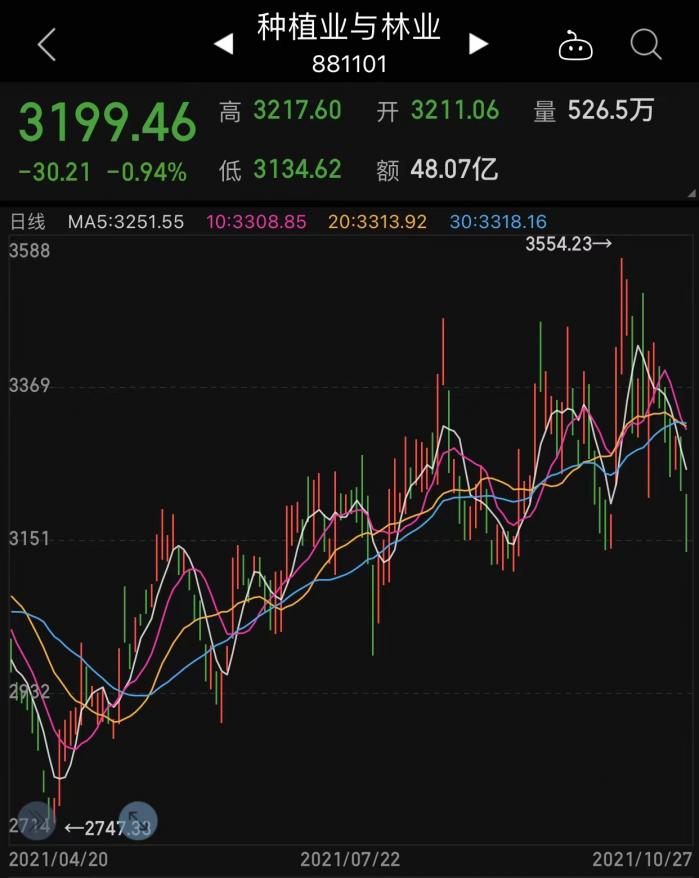Image resolution: width=699 pixels, height=878 pixels.
Task: Open the robot assistant icon
Action: click(575, 45)
